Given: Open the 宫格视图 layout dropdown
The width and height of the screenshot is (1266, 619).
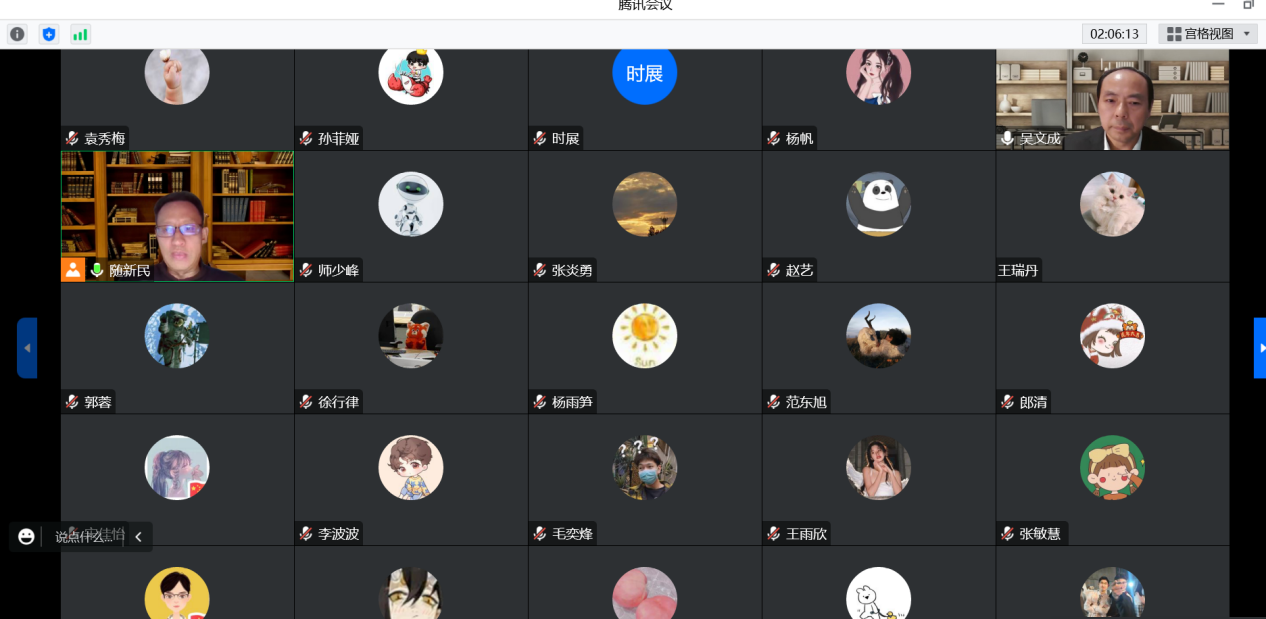Looking at the screenshot, I should tap(1209, 34).
